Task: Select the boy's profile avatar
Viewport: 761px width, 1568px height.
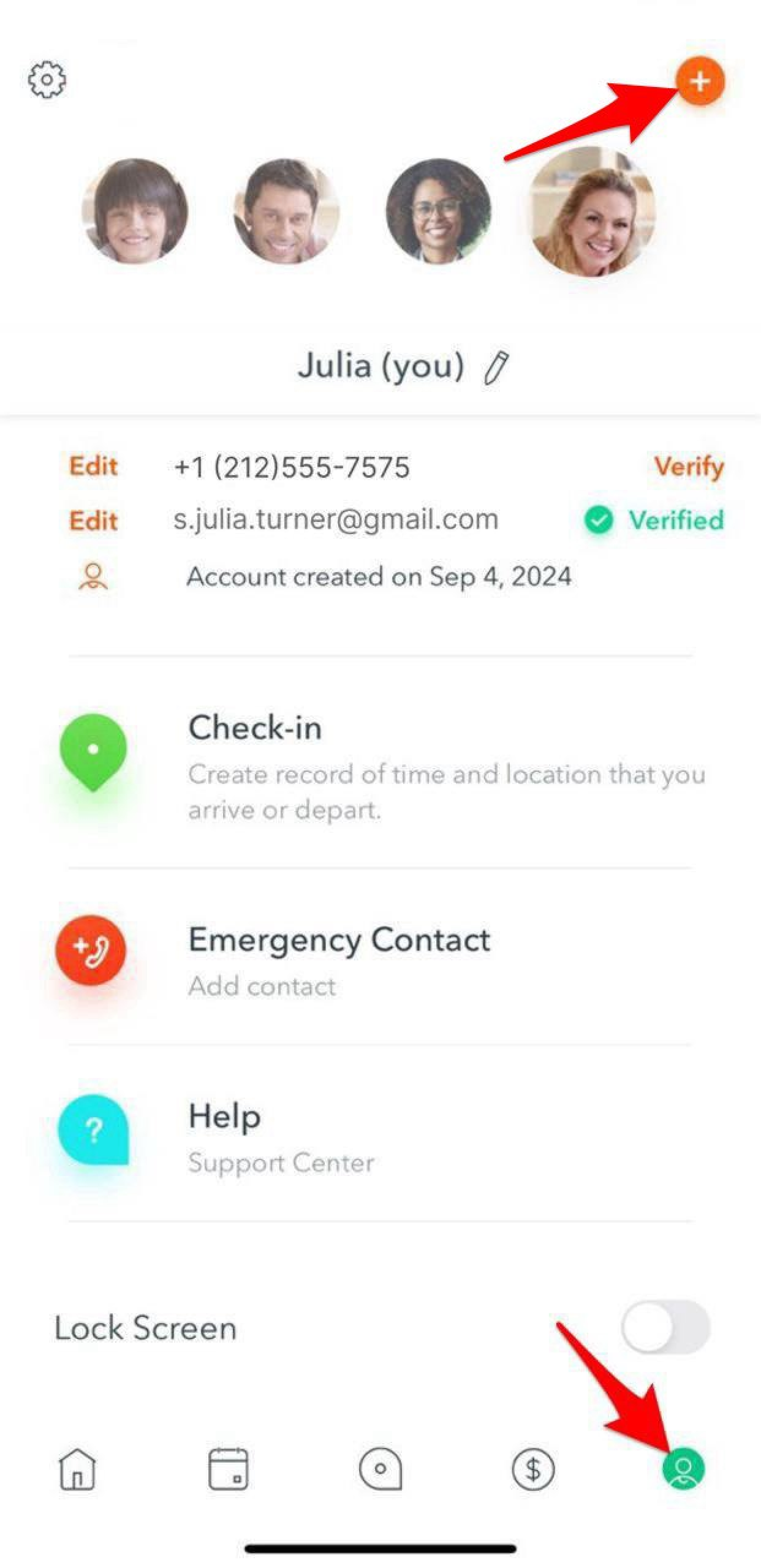Action: [x=135, y=211]
